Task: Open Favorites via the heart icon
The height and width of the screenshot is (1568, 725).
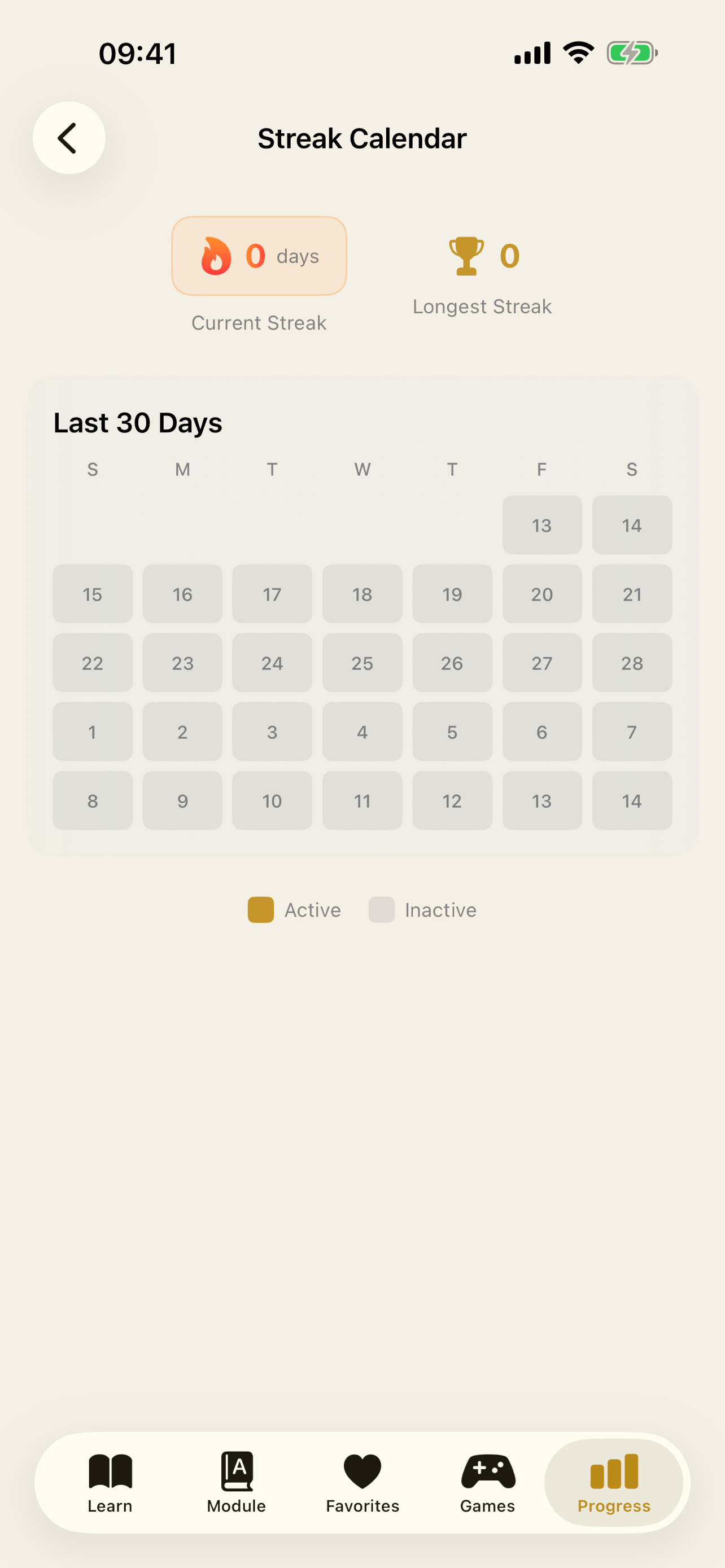Action: click(362, 1468)
